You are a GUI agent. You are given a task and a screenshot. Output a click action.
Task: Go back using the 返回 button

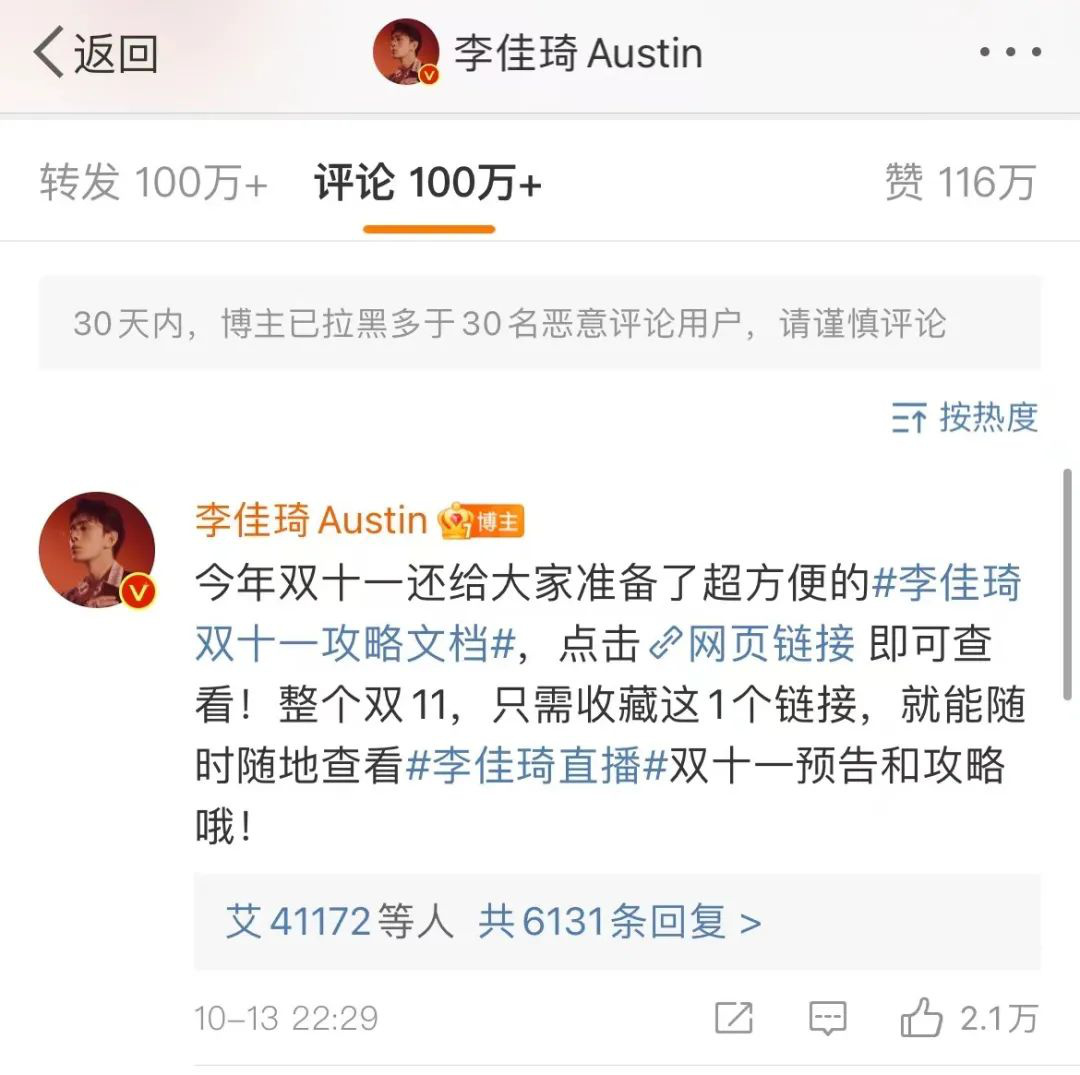(95, 53)
